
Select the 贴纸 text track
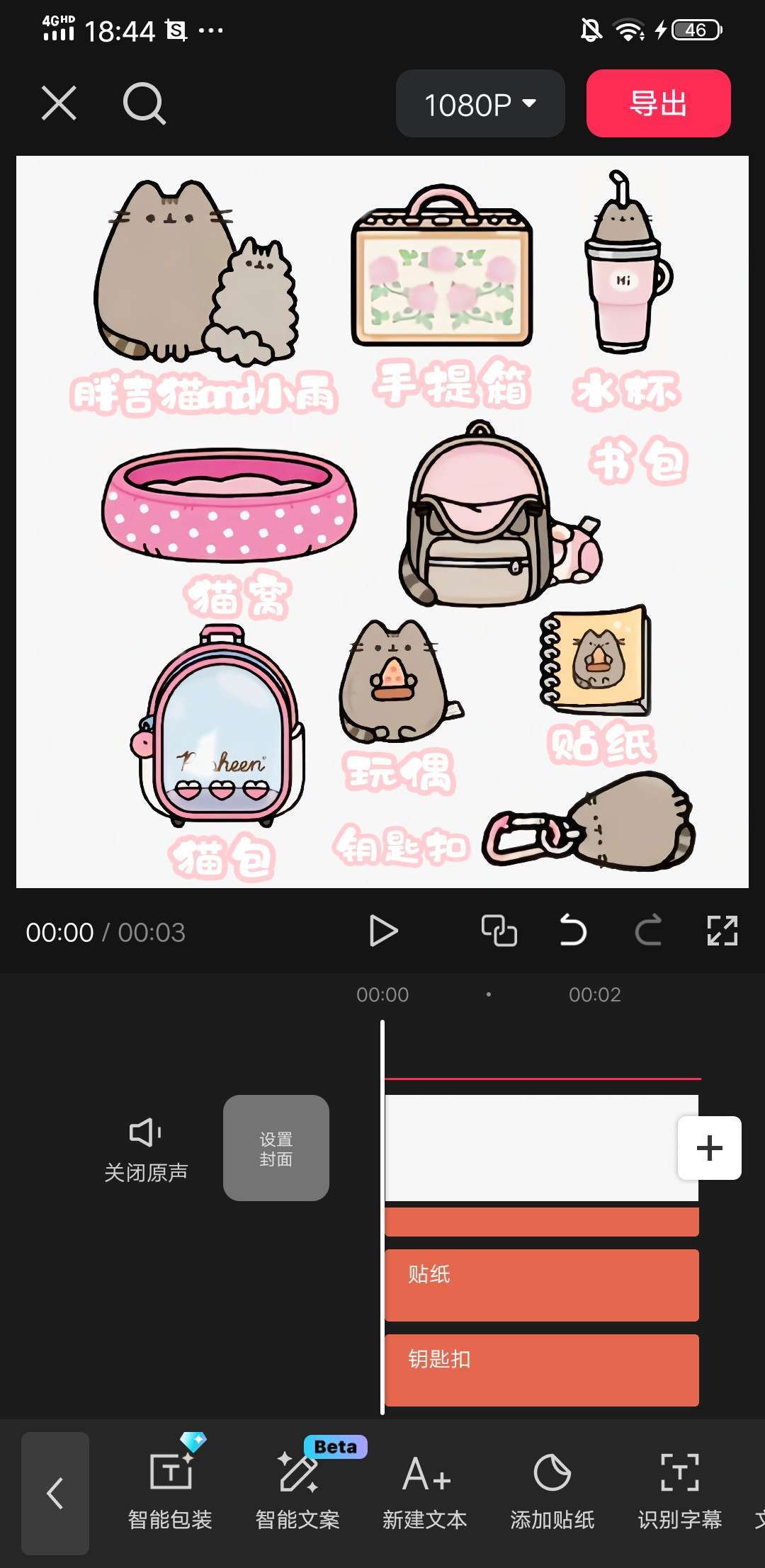542,1285
